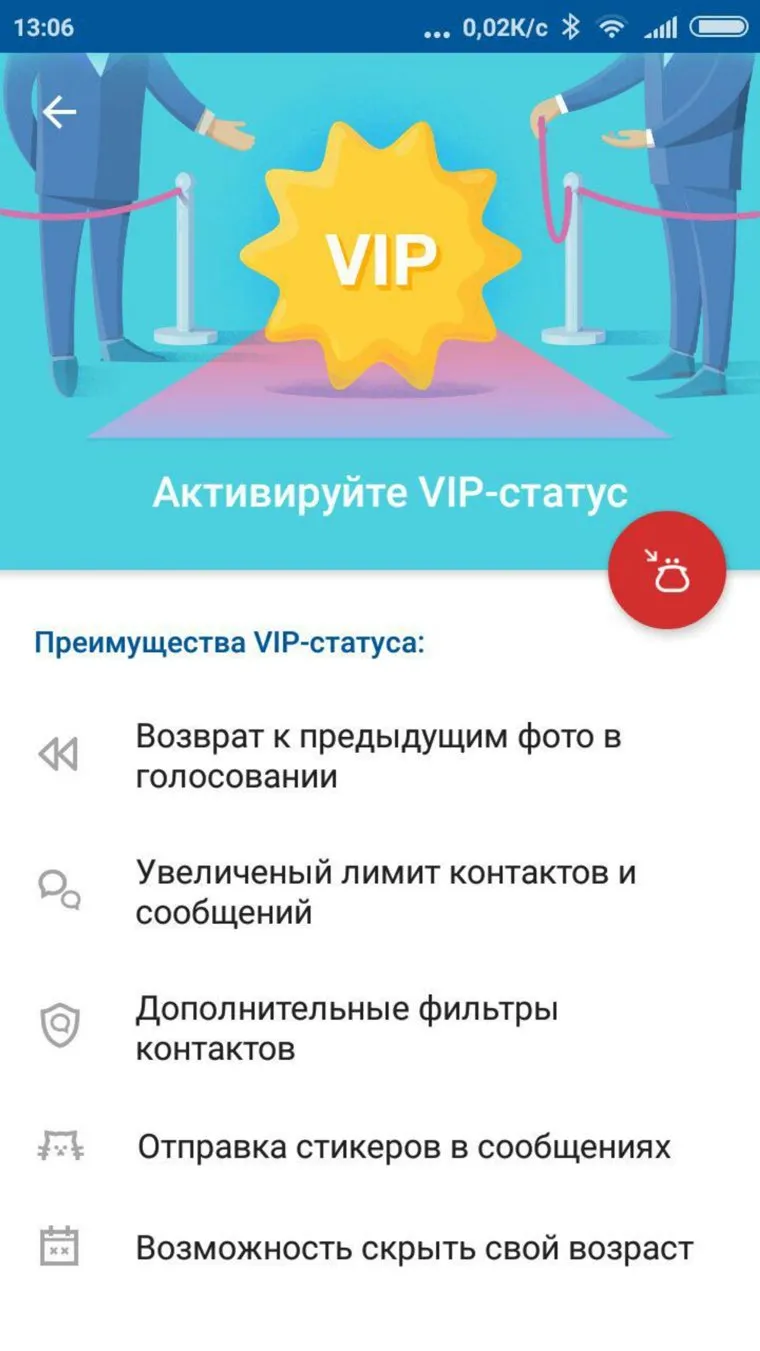This screenshot has width=760, height=1351.
Task: Go back using the top-left arrow
Action: coord(59,113)
